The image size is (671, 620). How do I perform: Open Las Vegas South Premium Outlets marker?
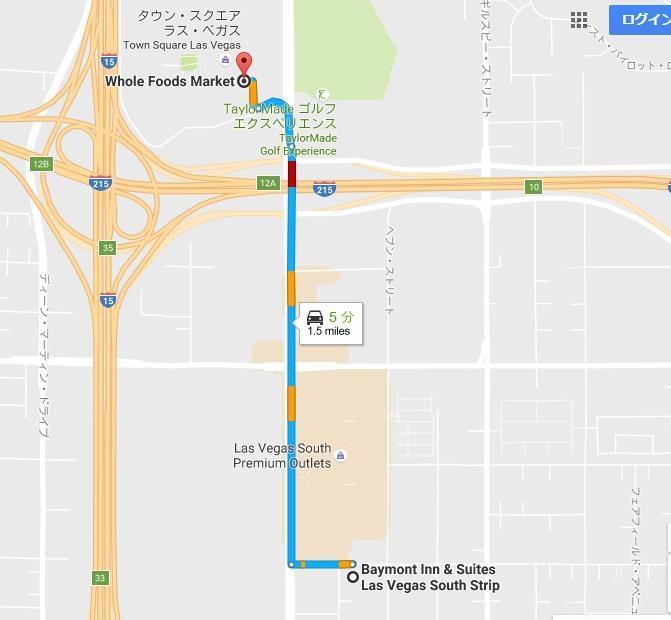tap(342, 456)
